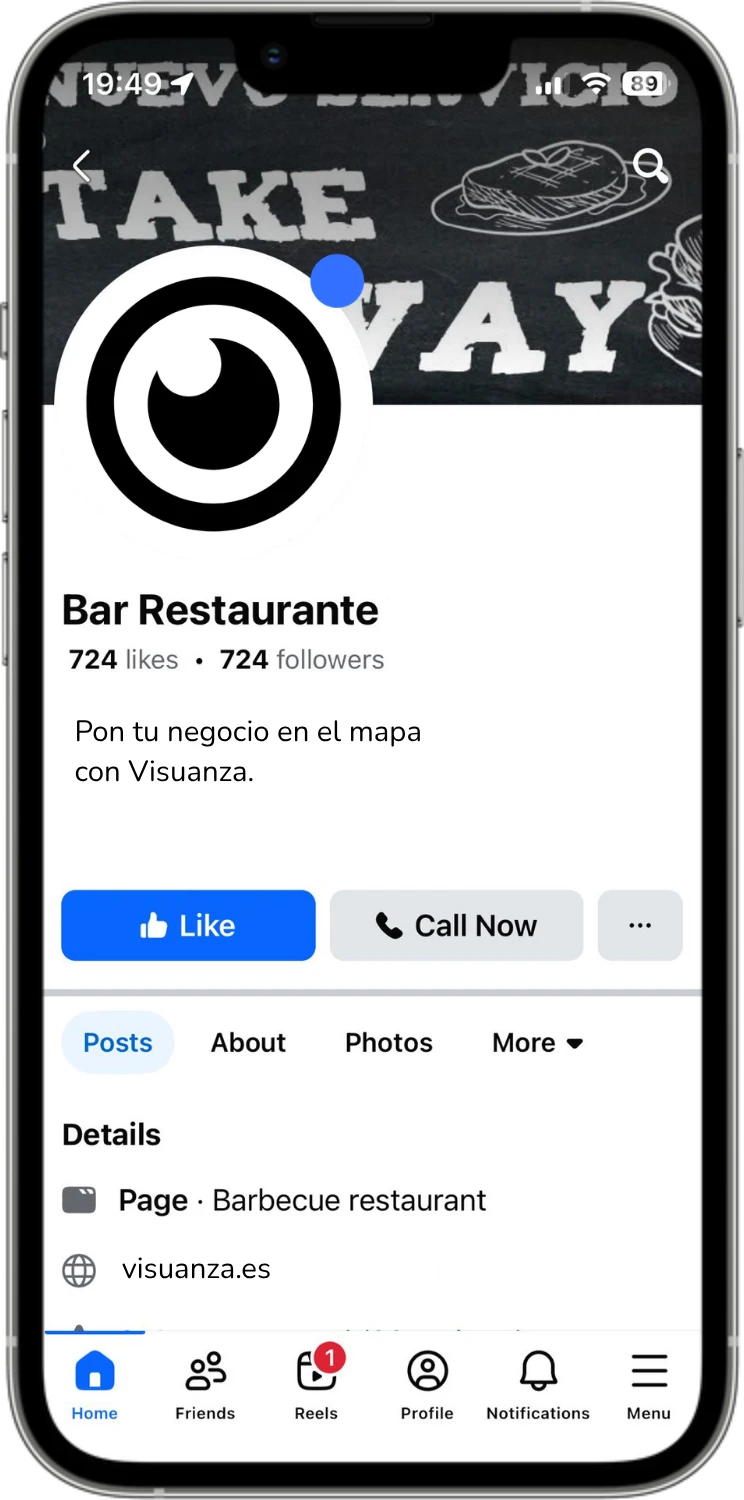Select the Posts tab
This screenshot has height=1500, width=744.
click(118, 1042)
